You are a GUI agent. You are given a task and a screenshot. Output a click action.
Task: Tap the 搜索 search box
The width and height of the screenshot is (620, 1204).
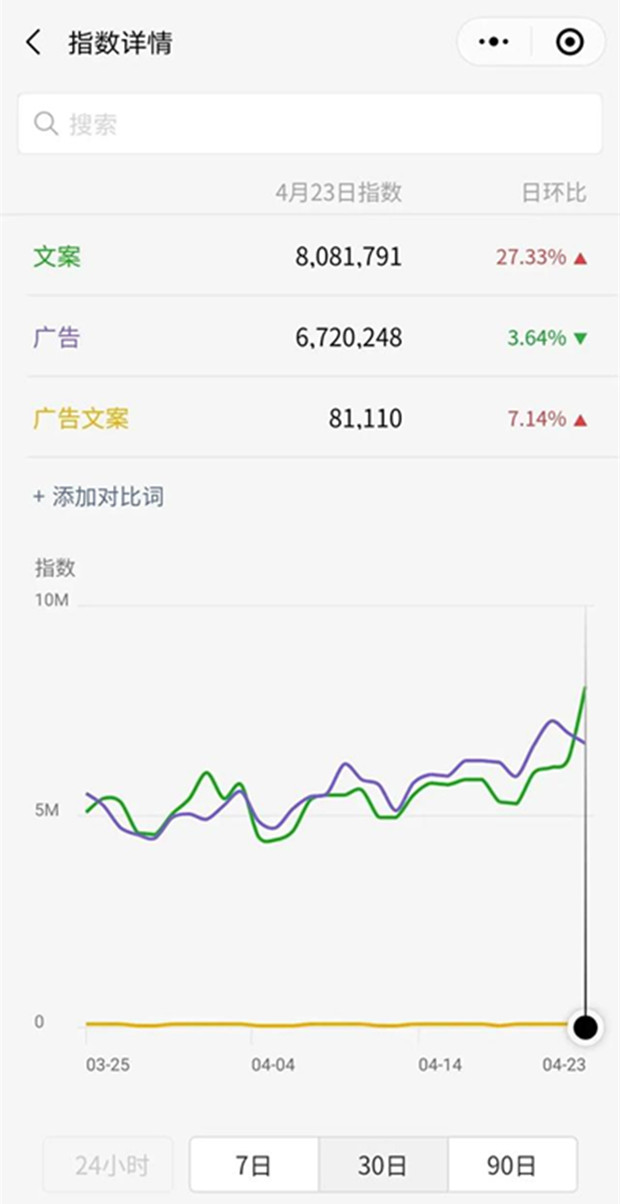point(310,123)
